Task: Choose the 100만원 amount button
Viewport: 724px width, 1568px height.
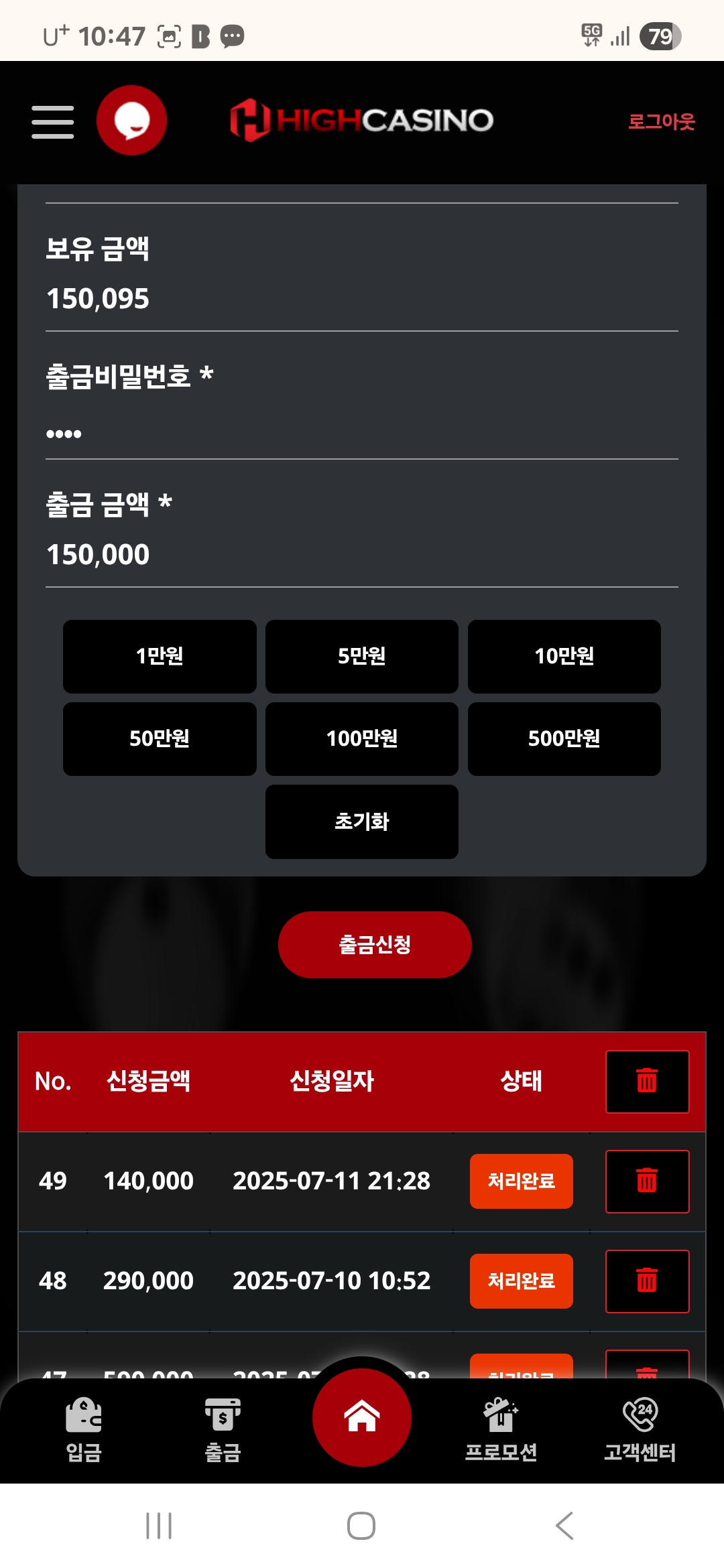Action: (x=361, y=738)
